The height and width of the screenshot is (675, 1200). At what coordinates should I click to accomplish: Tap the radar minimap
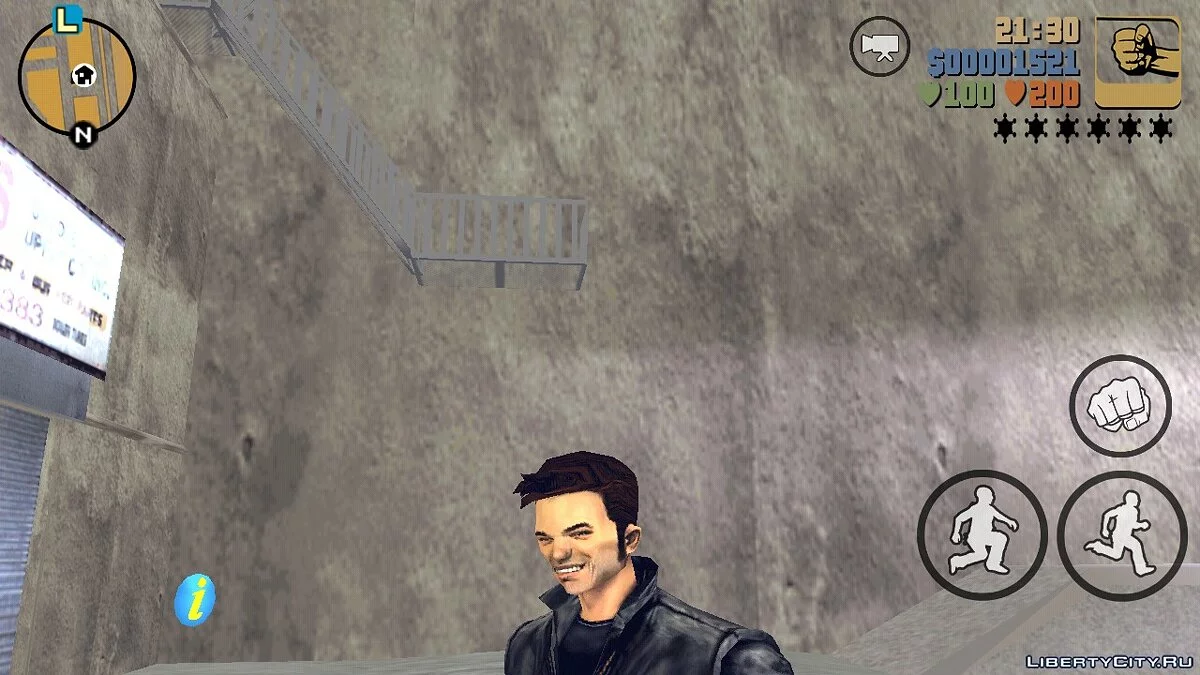pos(76,77)
